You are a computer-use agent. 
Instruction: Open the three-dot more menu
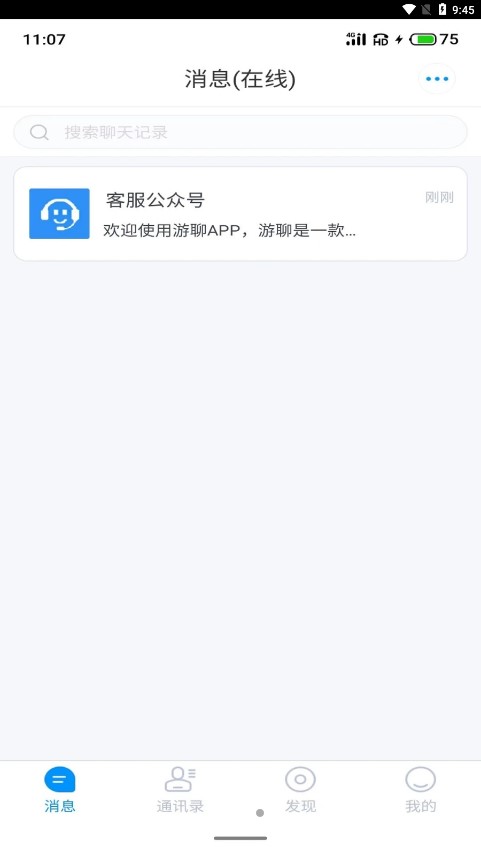tap(437, 79)
